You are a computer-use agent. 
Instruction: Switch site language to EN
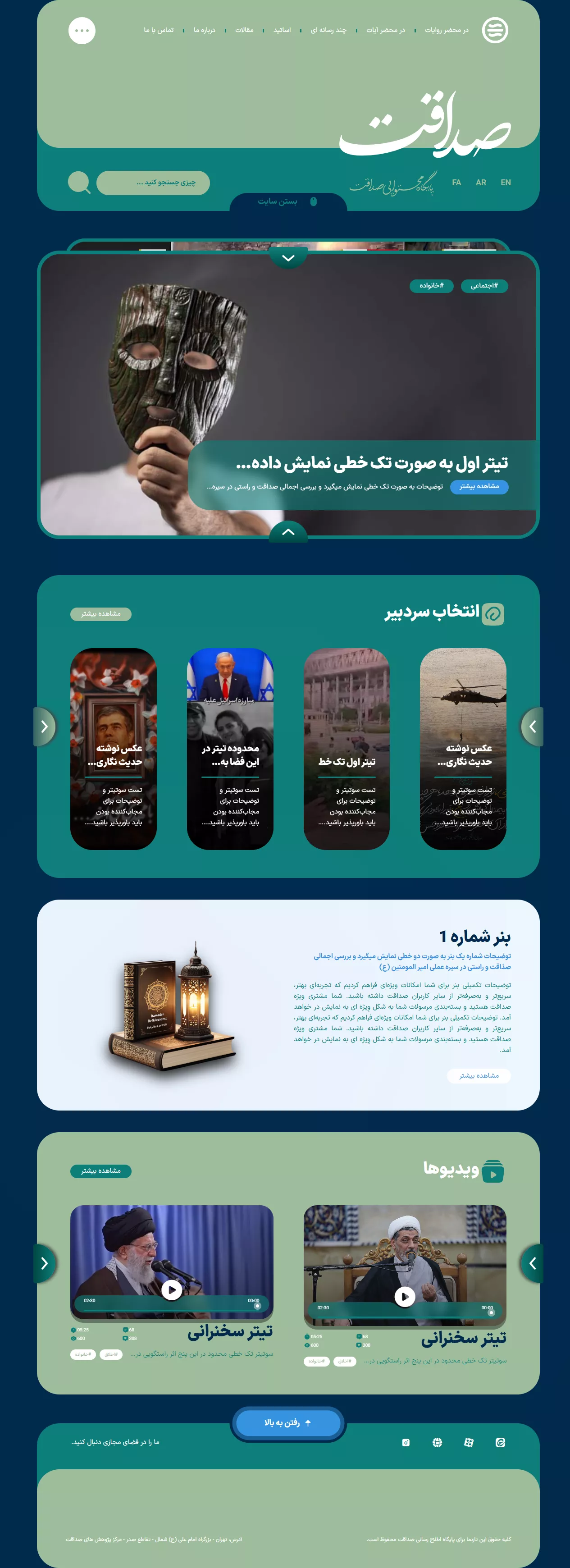(x=506, y=183)
